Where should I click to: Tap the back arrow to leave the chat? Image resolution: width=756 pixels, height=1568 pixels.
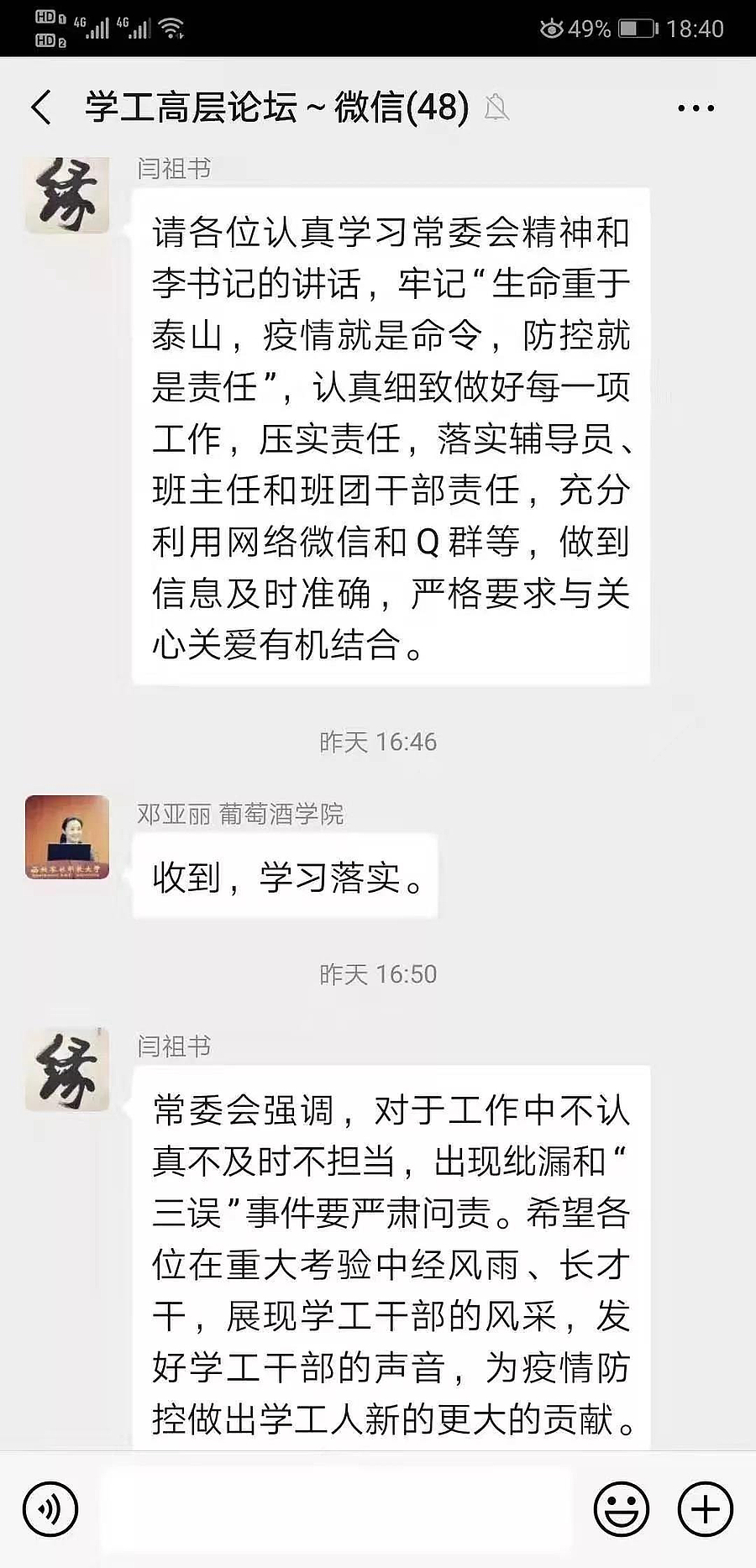[39, 108]
